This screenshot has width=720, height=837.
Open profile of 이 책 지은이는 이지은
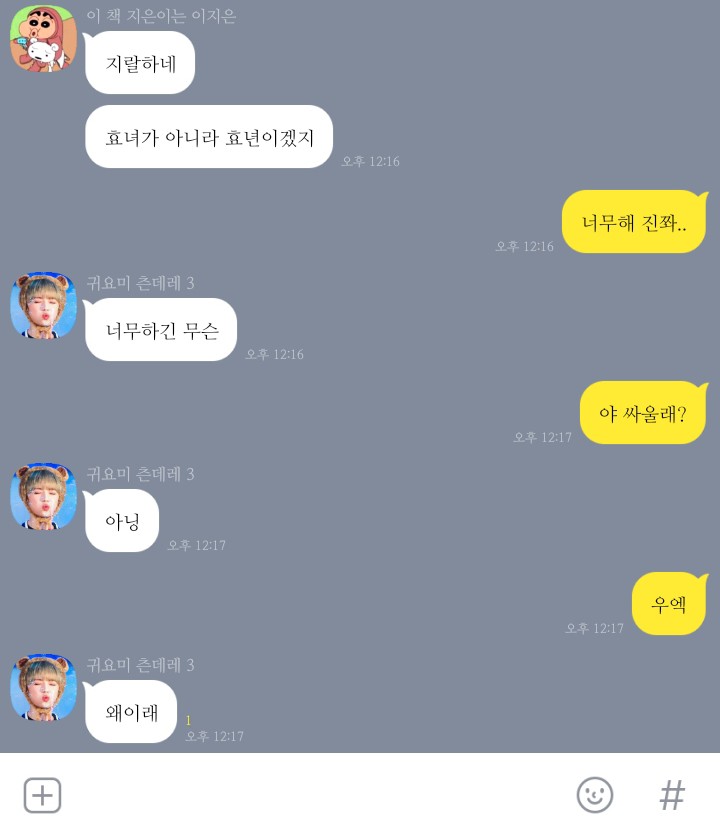point(43,38)
